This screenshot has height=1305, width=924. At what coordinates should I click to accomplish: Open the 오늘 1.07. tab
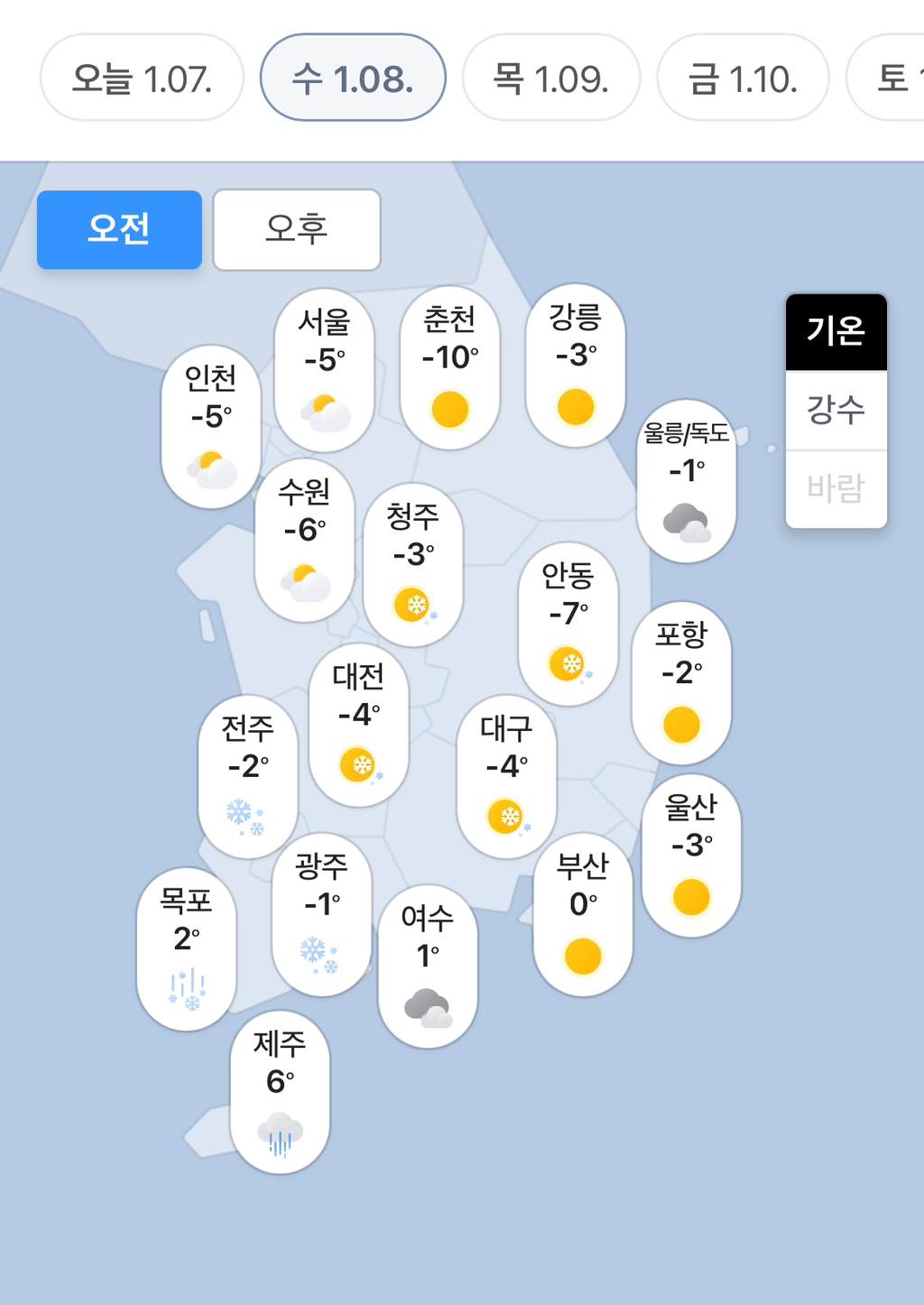(x=141, y=79)
